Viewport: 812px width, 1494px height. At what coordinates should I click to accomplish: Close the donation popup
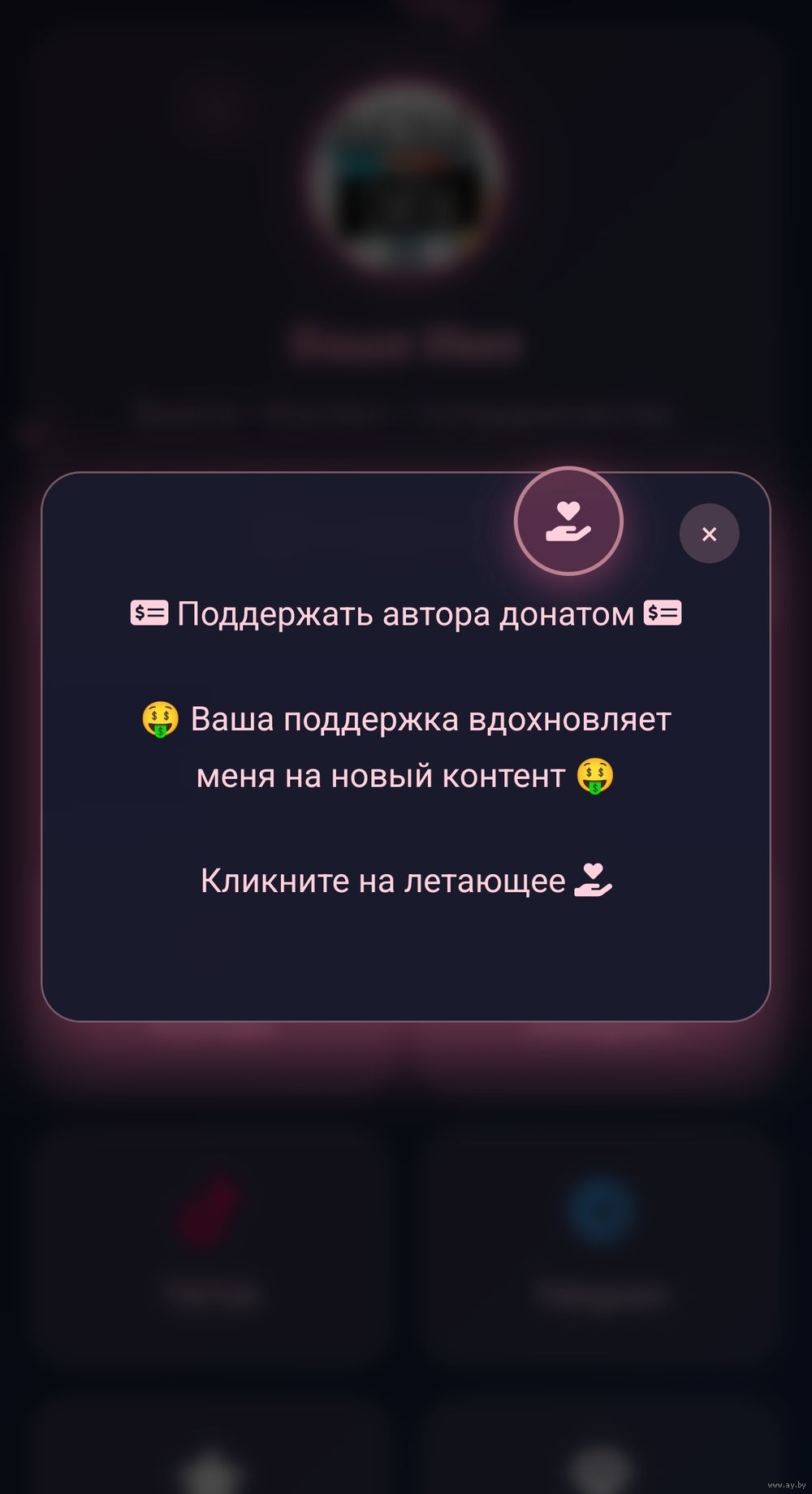709,534
